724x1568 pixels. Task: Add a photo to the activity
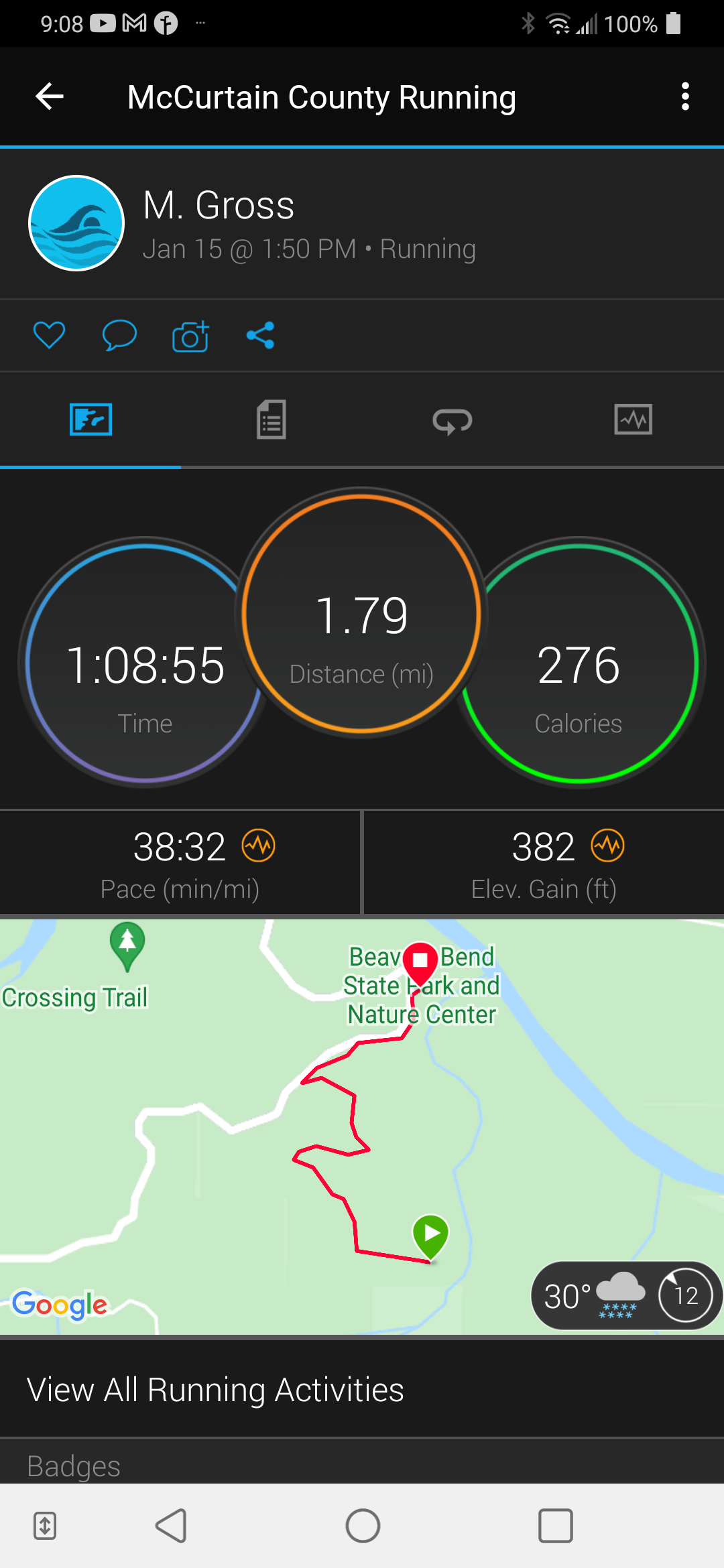(x=190, y=335)
